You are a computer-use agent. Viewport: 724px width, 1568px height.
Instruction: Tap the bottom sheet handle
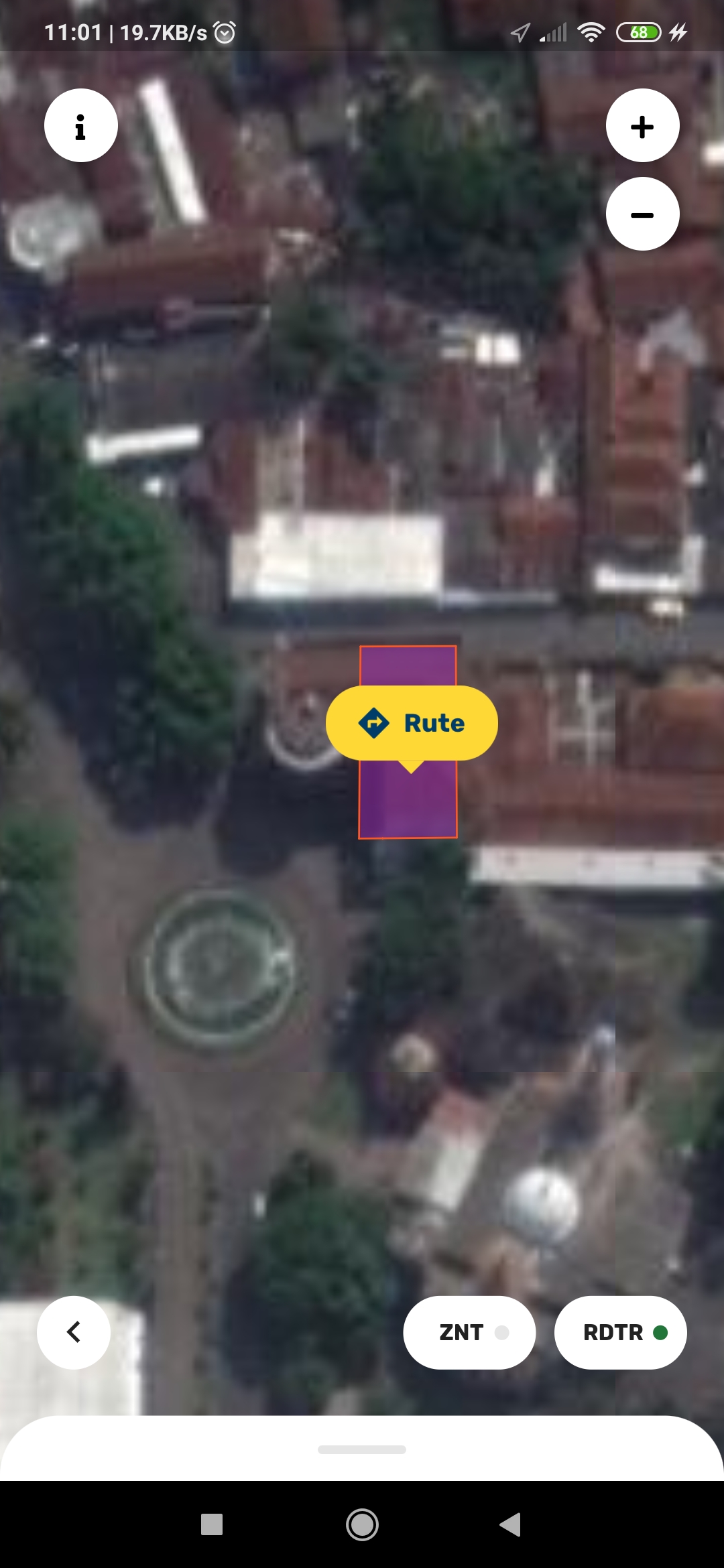(362, 1449)
